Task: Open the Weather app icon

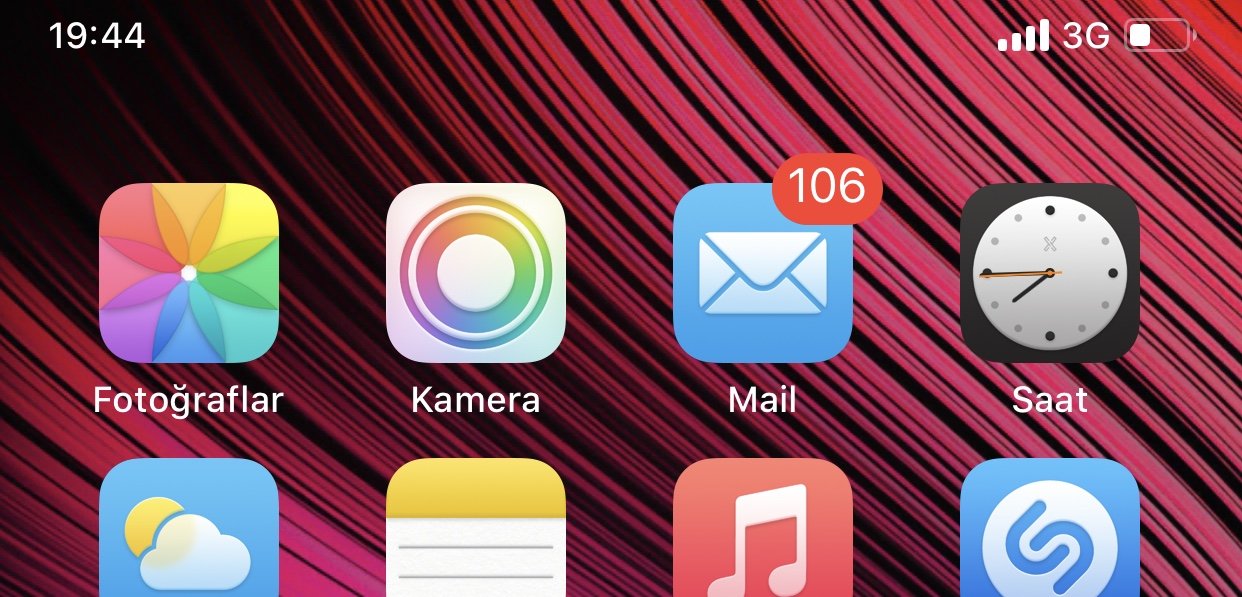Action: (188, 528)
